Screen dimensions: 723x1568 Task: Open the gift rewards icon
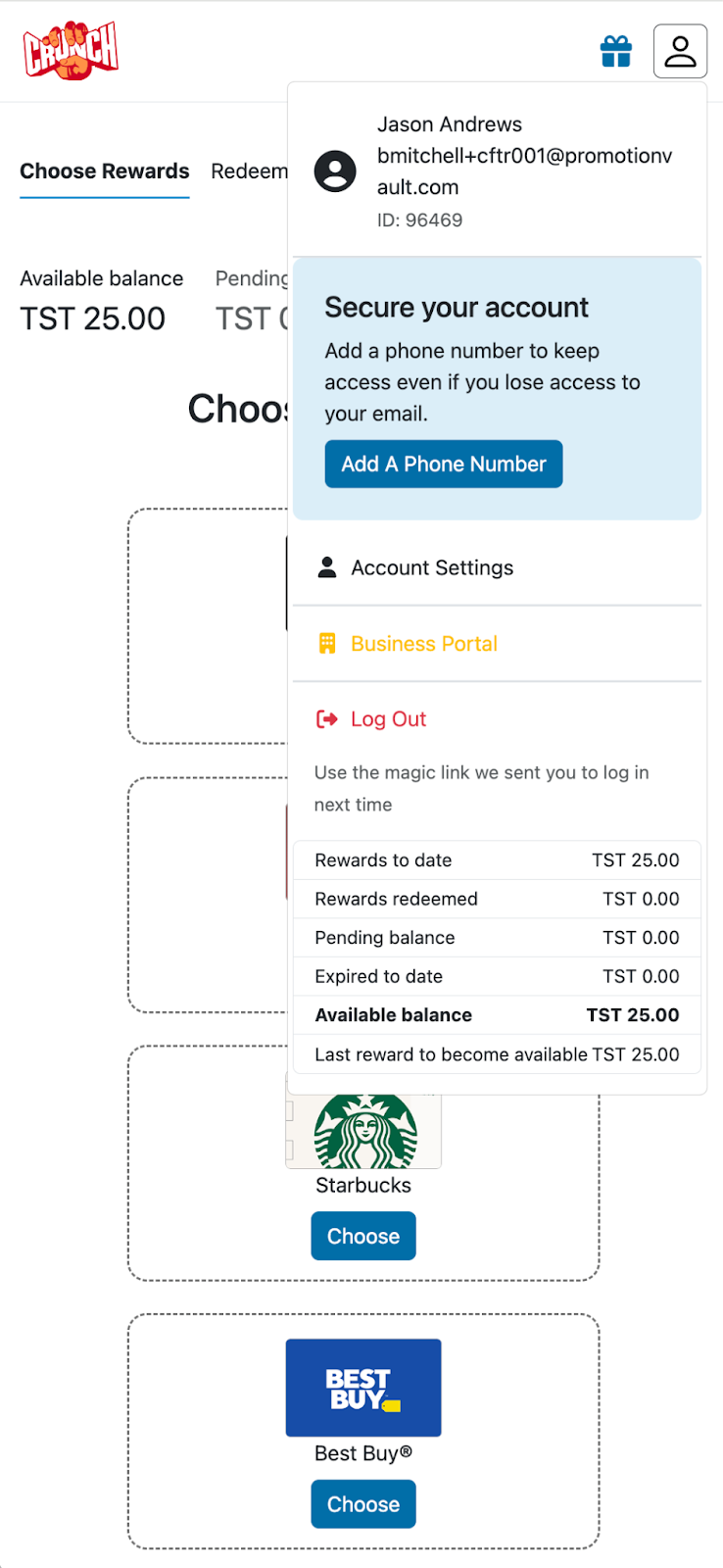pos(616,51)
